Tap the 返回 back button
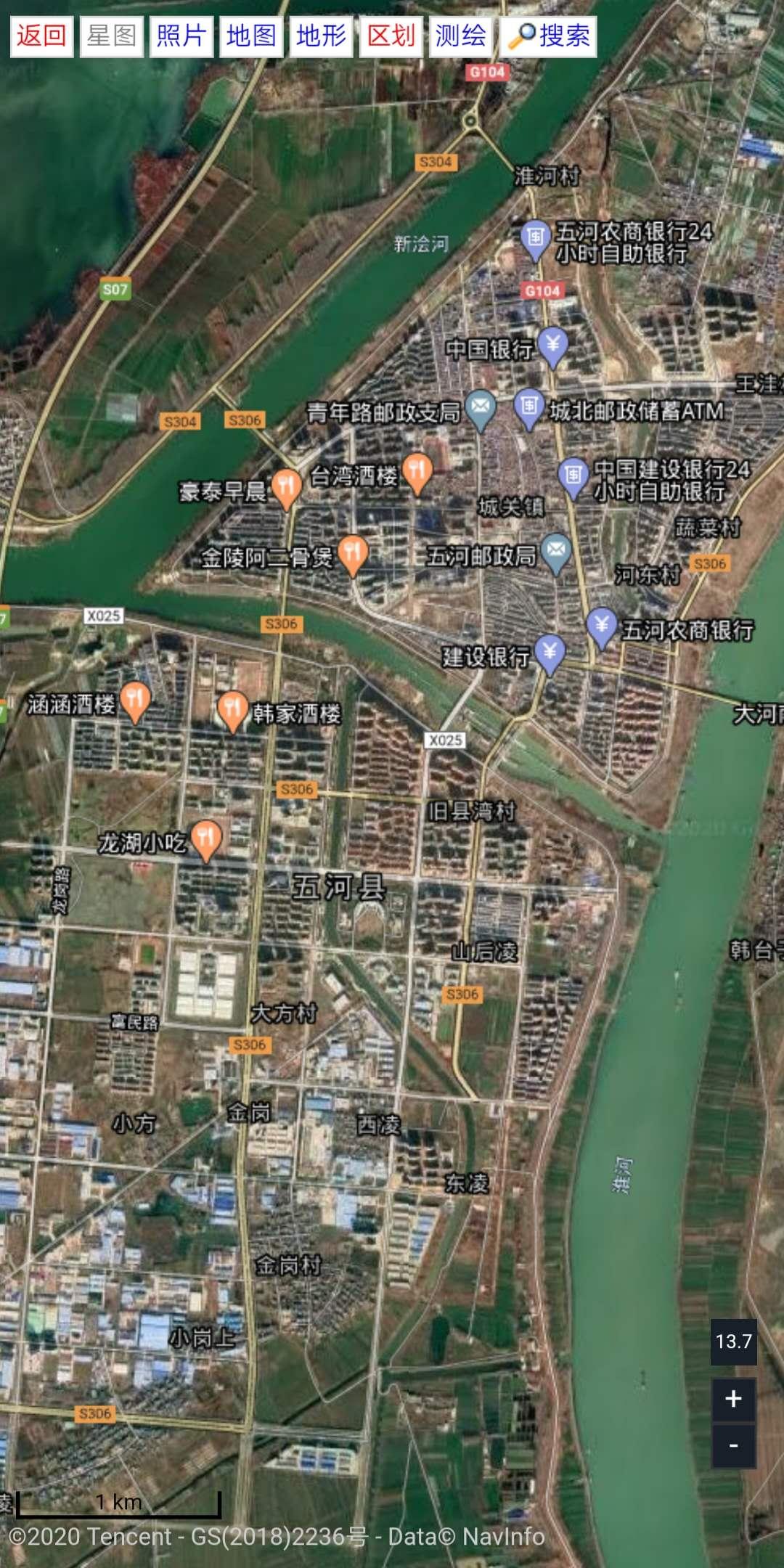 [41, 36]
